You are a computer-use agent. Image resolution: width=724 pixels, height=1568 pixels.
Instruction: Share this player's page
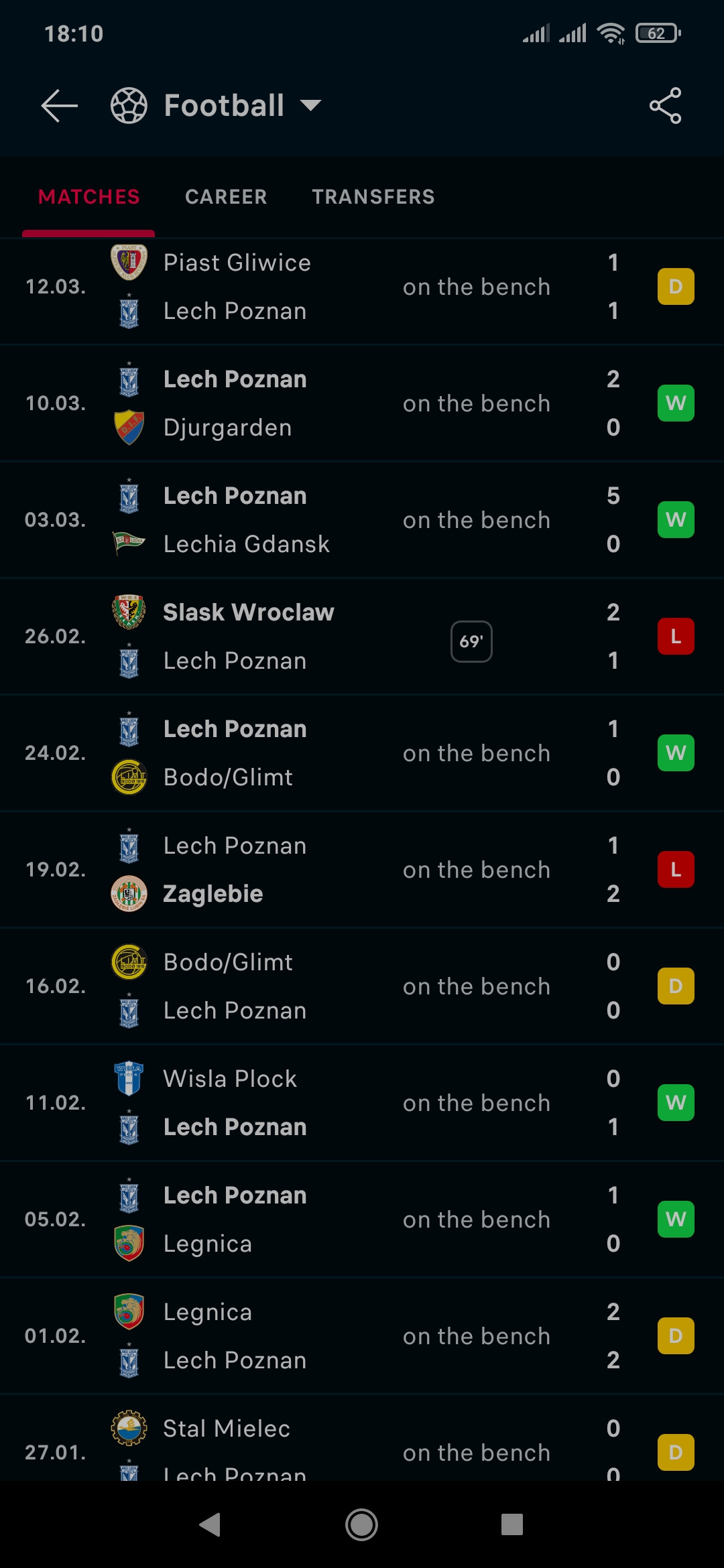665,106
